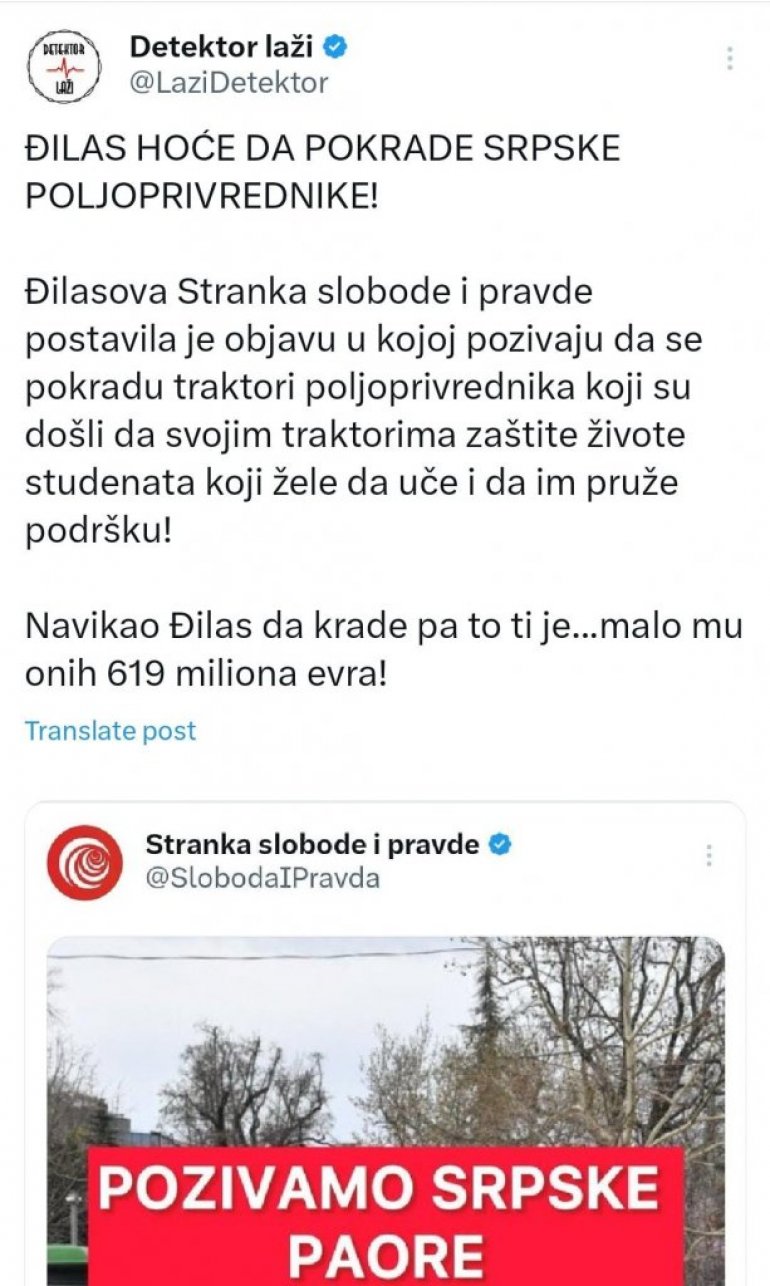Screen dimensions: 770x1286
Task: Open the @LaziDetektor profile handle
Action: (x=229, y=83)
